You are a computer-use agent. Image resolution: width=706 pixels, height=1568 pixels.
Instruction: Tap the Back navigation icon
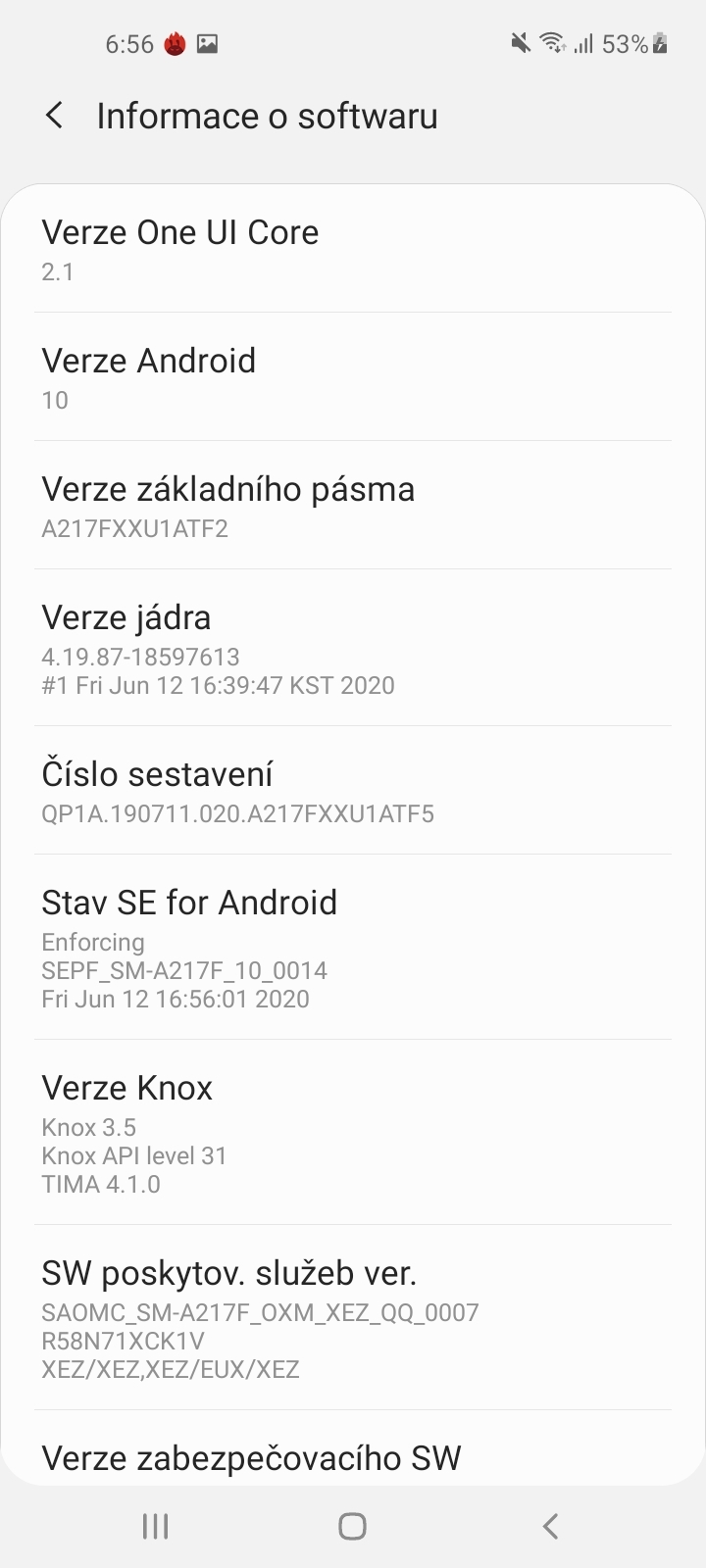coord(549,1525)
